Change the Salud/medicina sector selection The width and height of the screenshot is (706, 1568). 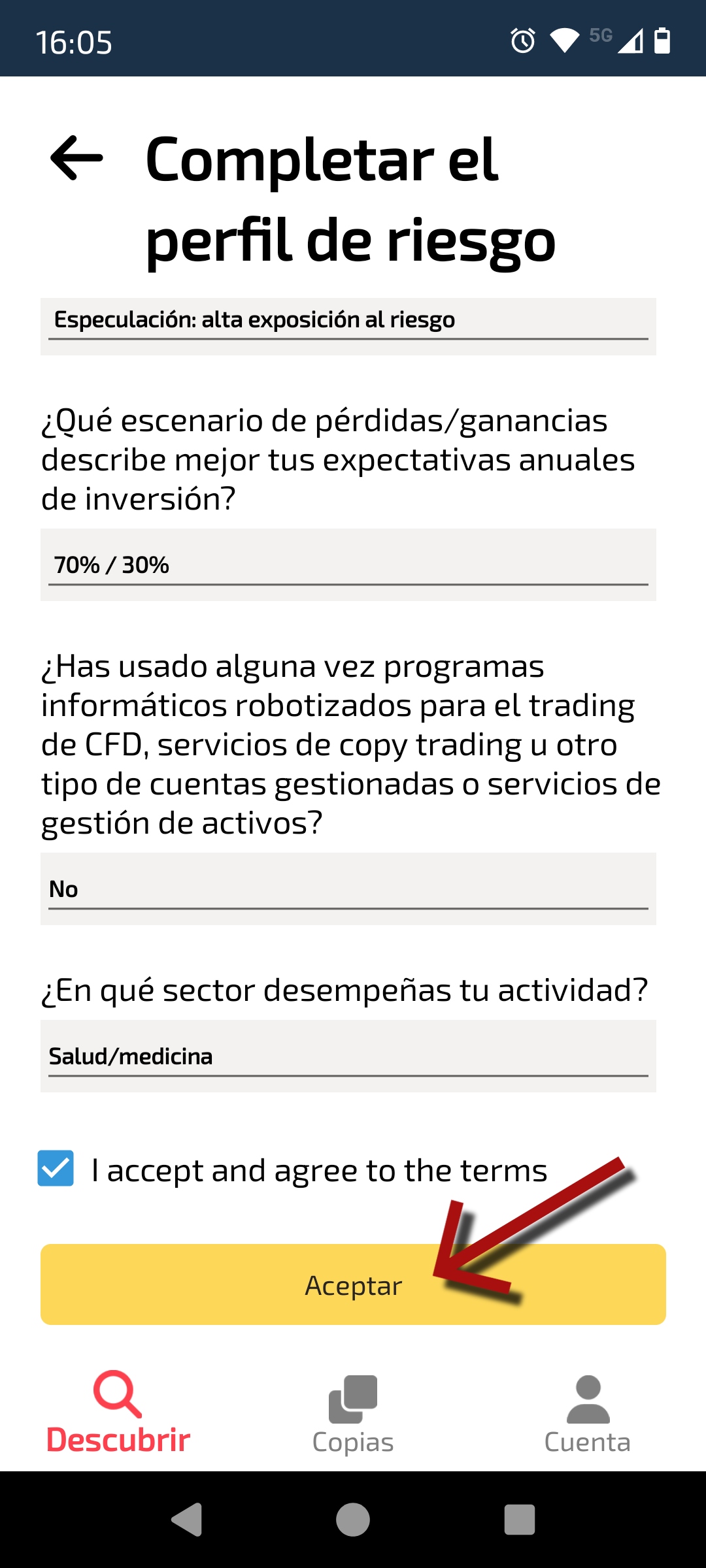[348, 1056]
